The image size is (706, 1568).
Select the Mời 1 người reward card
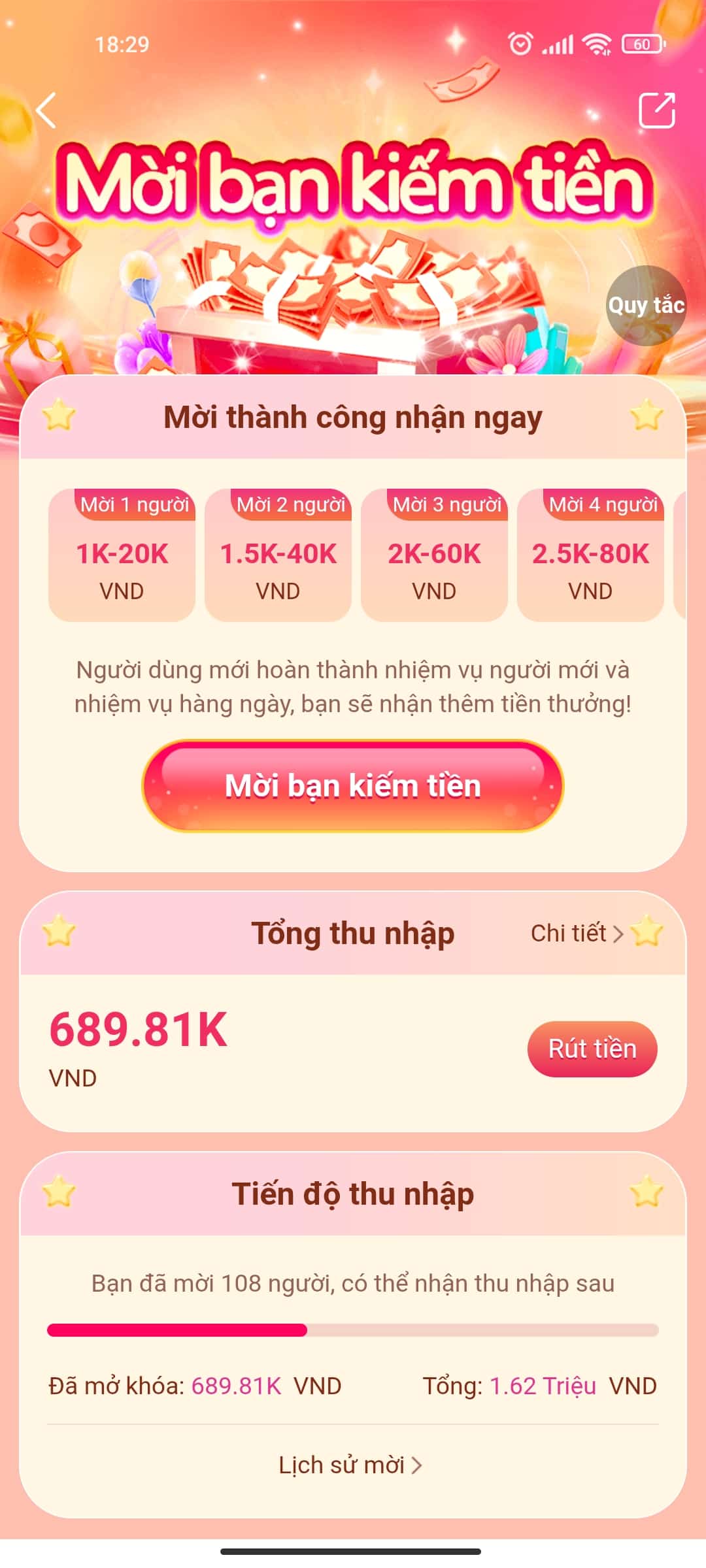(122, 555)
